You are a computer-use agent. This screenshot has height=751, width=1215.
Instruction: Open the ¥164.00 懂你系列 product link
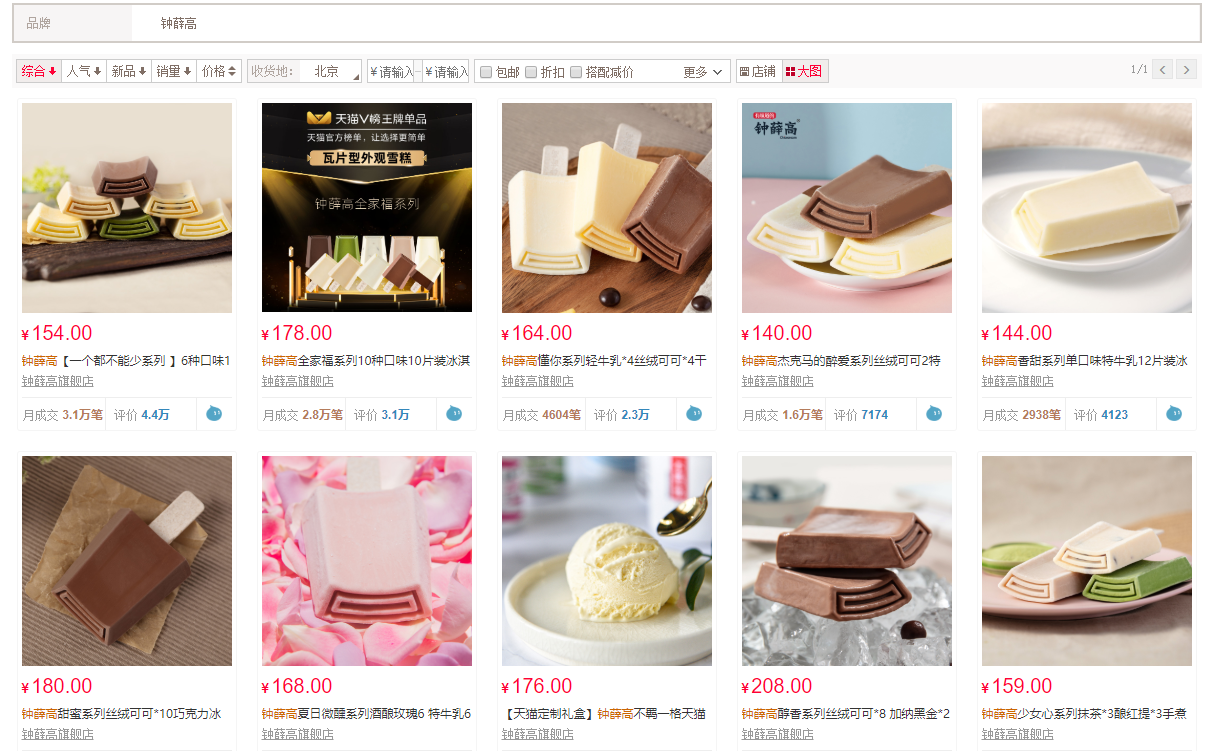[607, 360]
